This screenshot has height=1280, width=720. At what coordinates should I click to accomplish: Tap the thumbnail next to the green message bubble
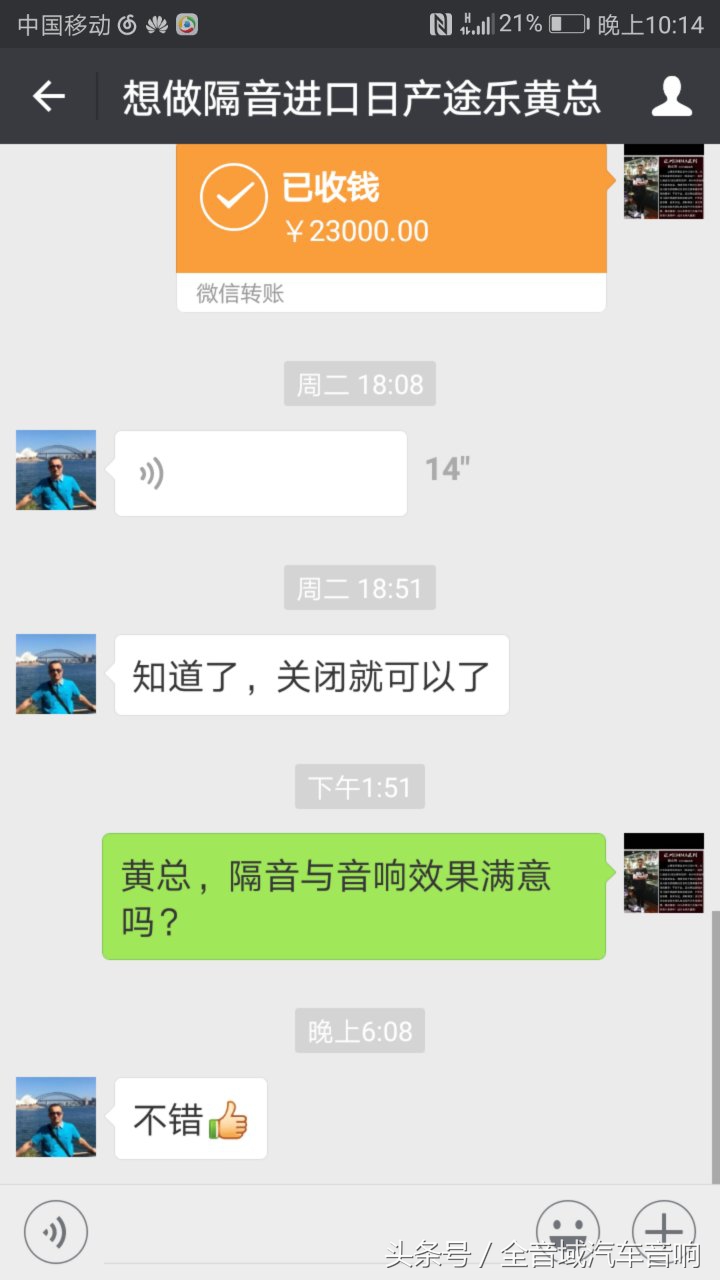click(664, 874)
